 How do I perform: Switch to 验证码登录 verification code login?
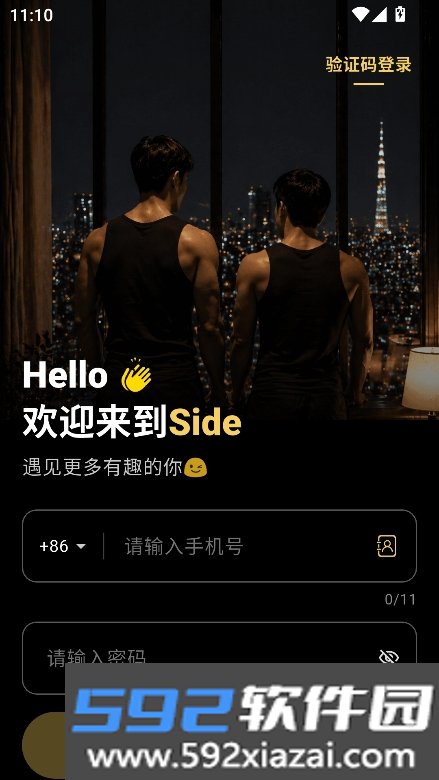pyautogui.click(x=368, y=65)
